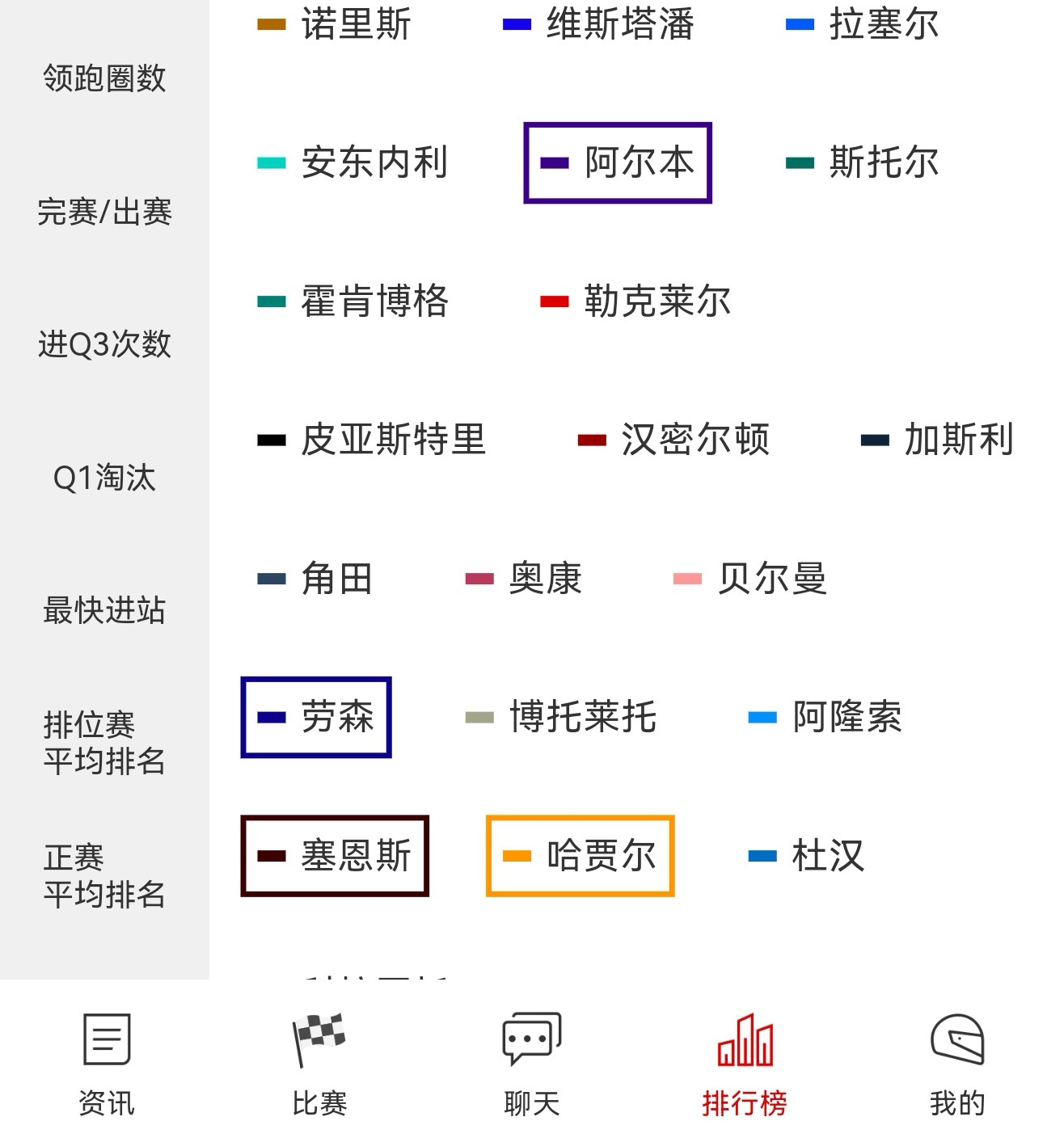
Task: Select 维斯塔潘 in the driver legend
Action: (598, 24)
